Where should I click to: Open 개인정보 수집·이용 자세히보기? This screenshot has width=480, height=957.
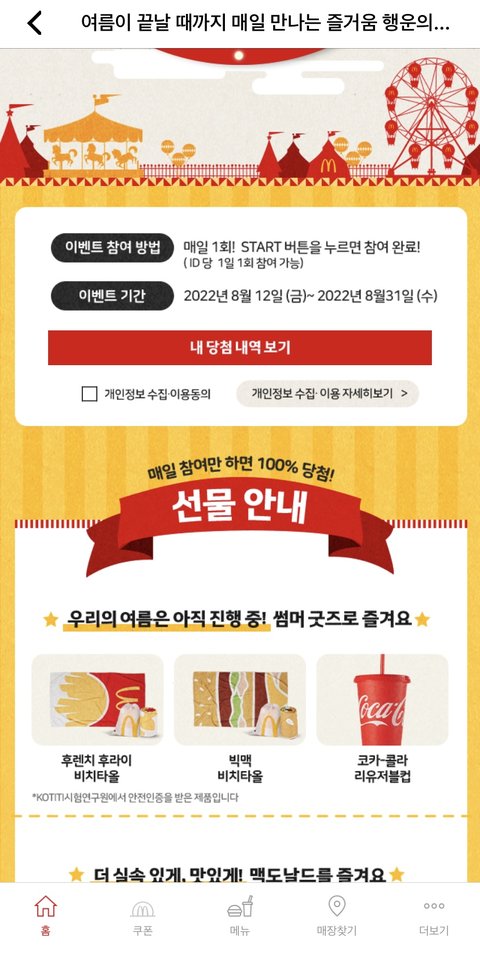pos(328,394)
